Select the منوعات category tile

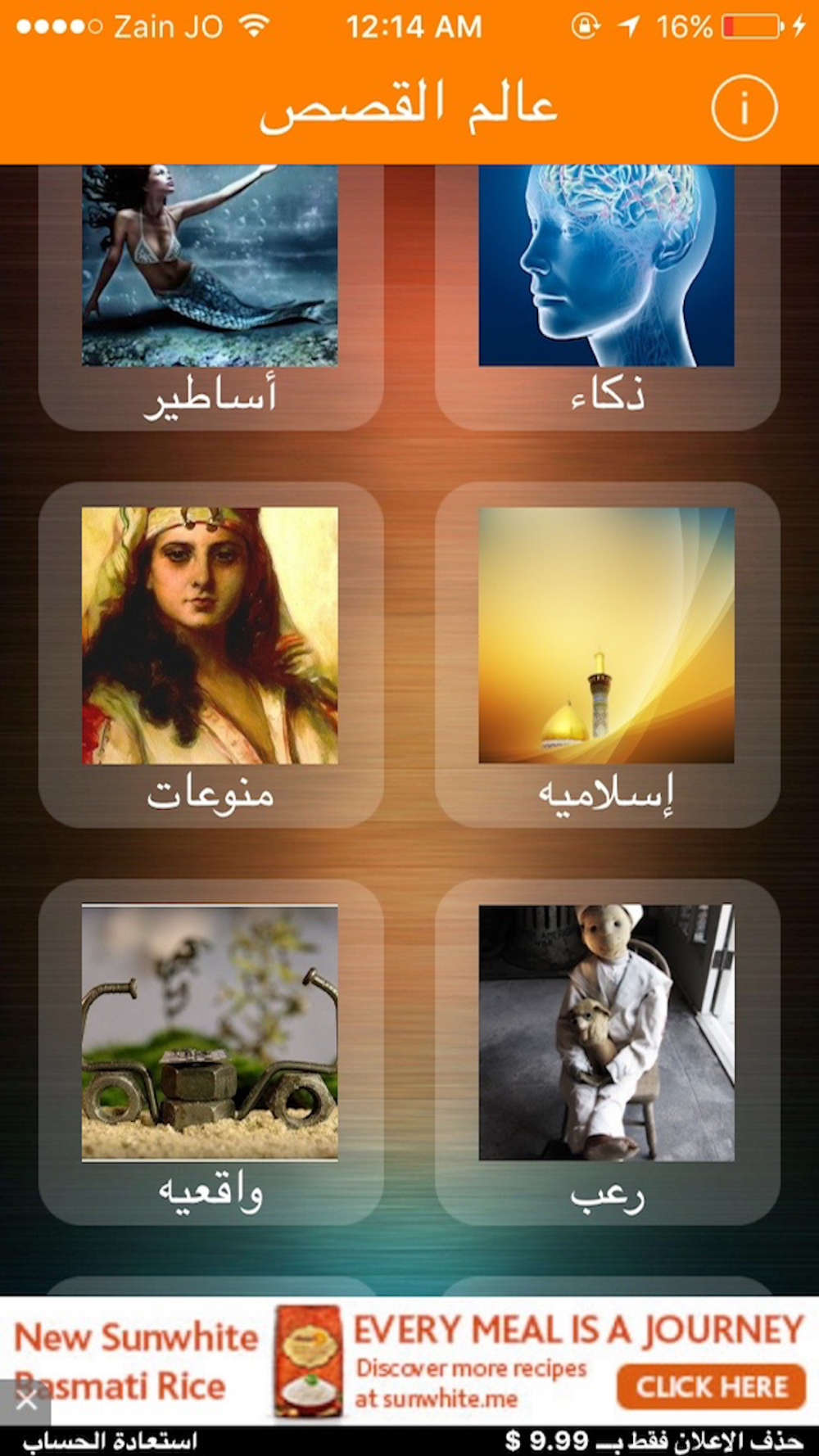click(210, 655)
